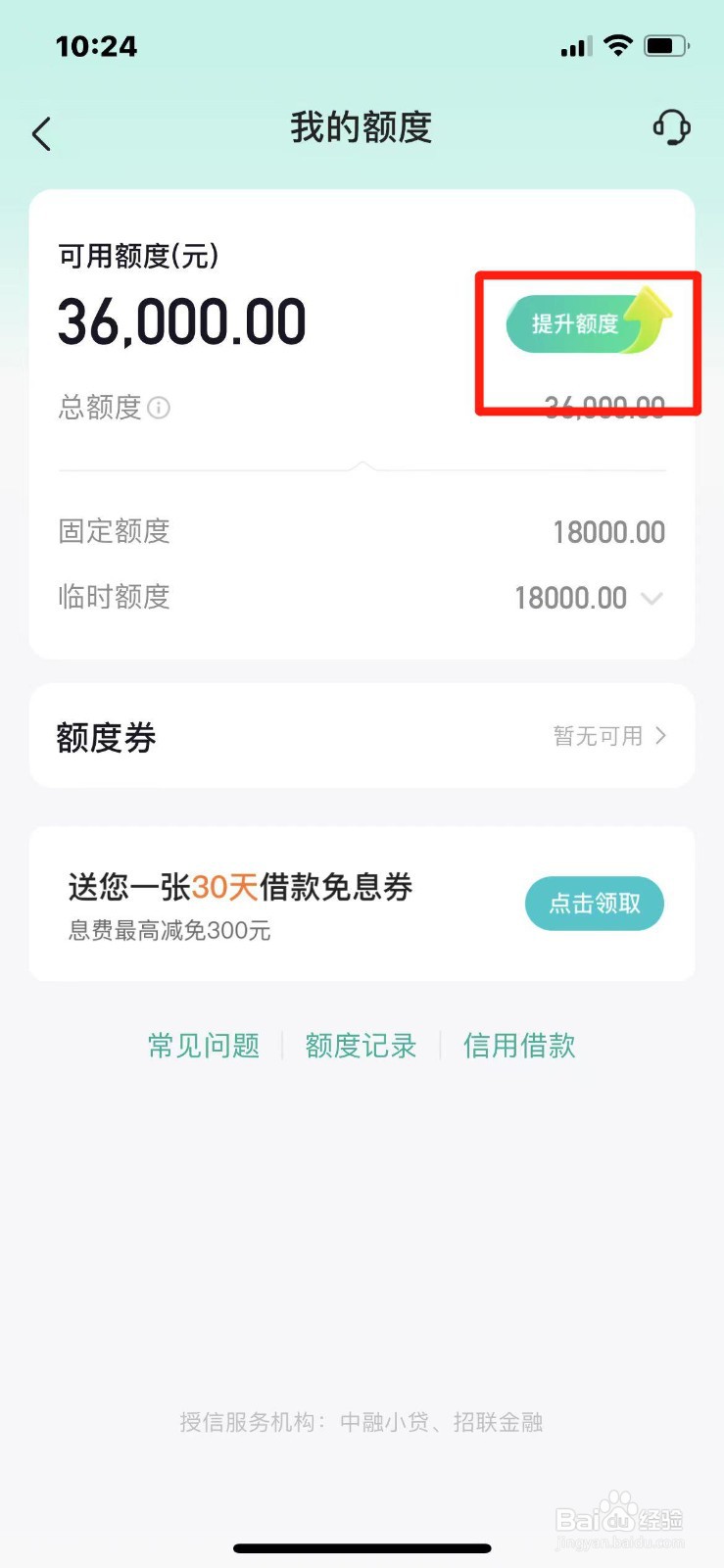Screen dimensions: 724x1568
Task: Open customer service headset icon
Action: [672, 127]
